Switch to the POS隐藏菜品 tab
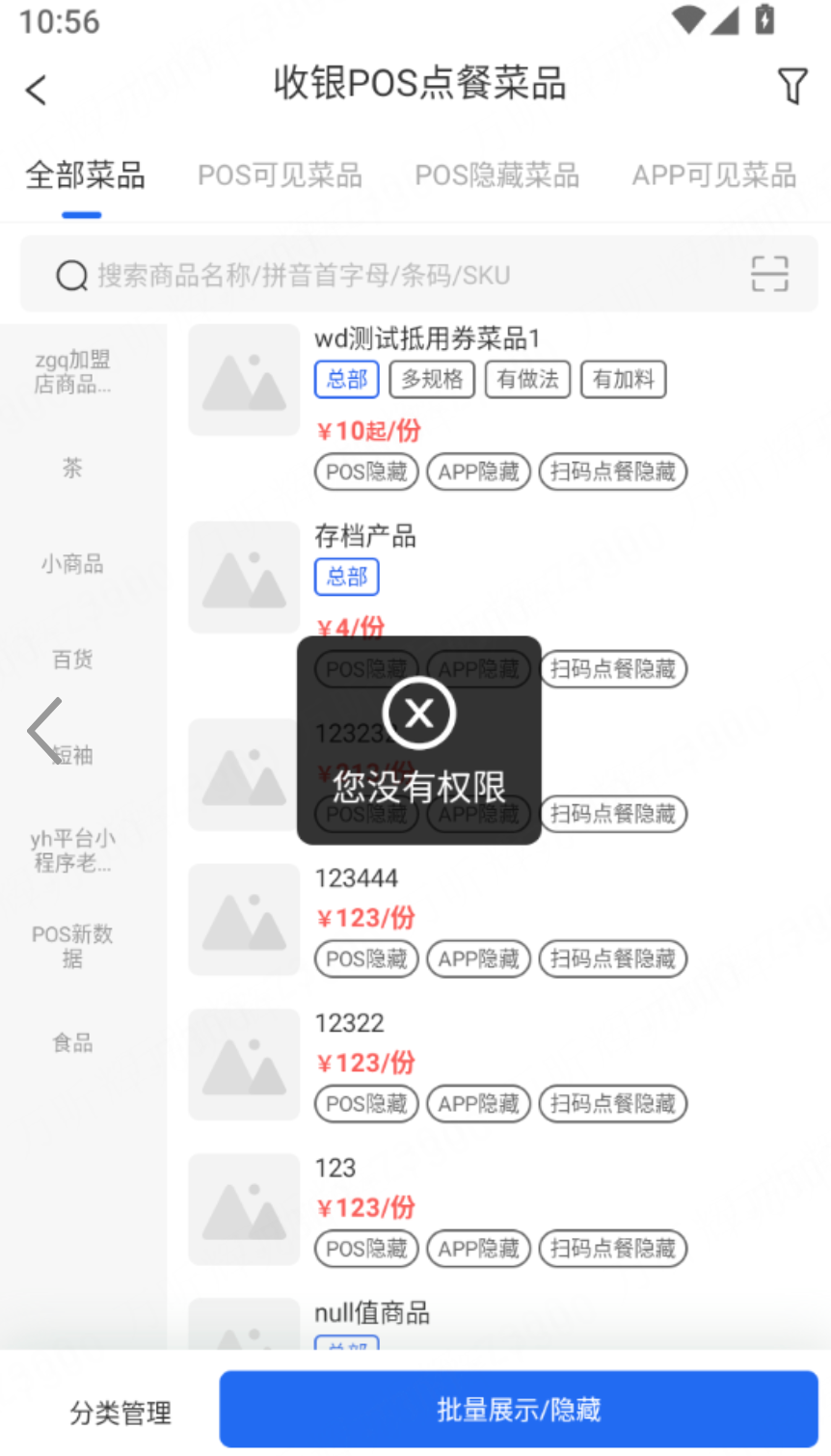Screen dimensions: 831x1456 [x=496, y=175]
